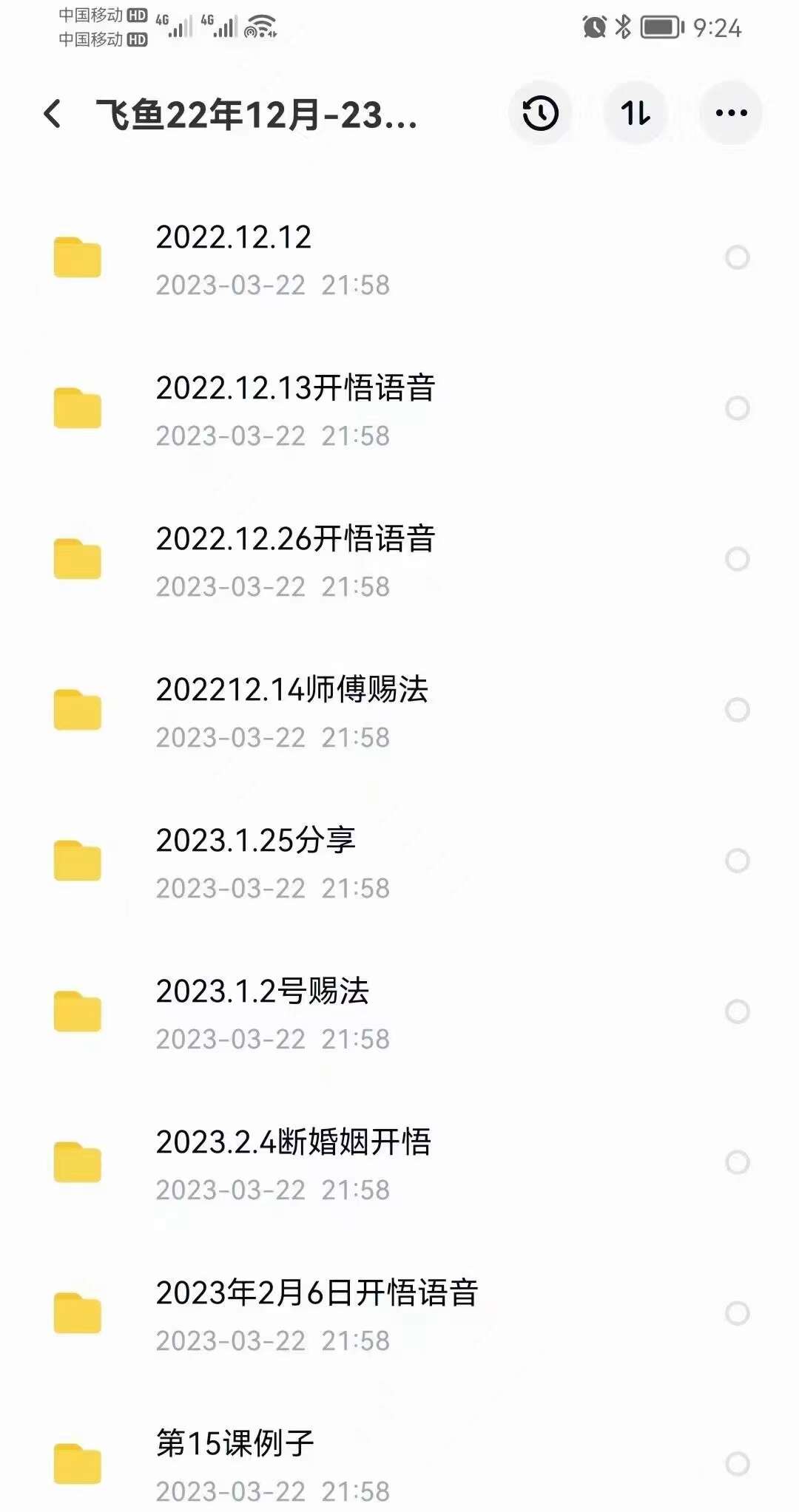The image size is (799, 1512).
Task: Check the circle beside 2023.1.25分享
Action: pyautogui.click(x=738, y=861)
